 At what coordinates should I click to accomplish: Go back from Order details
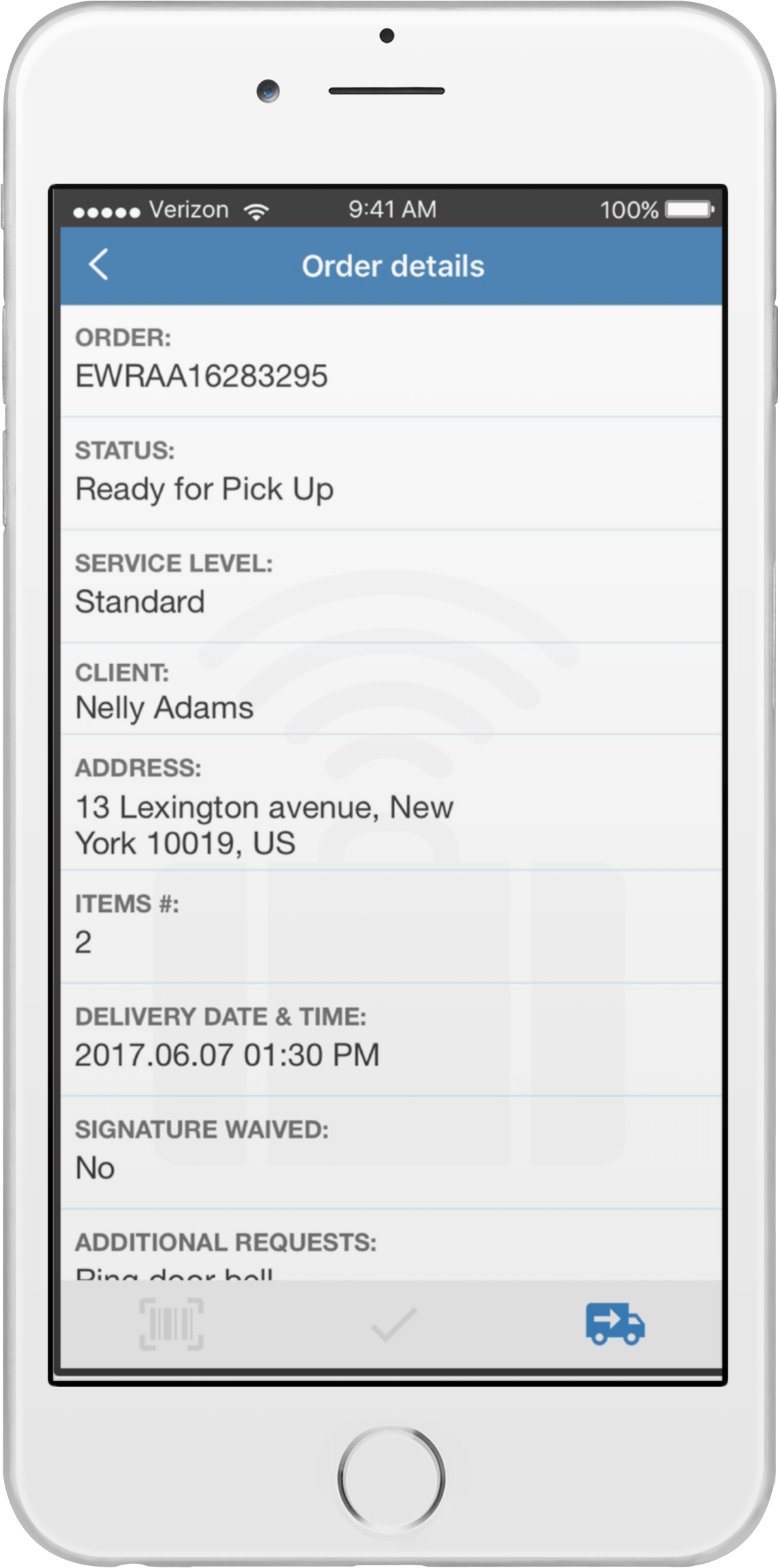pyautogui.click(x=99, y=265)
